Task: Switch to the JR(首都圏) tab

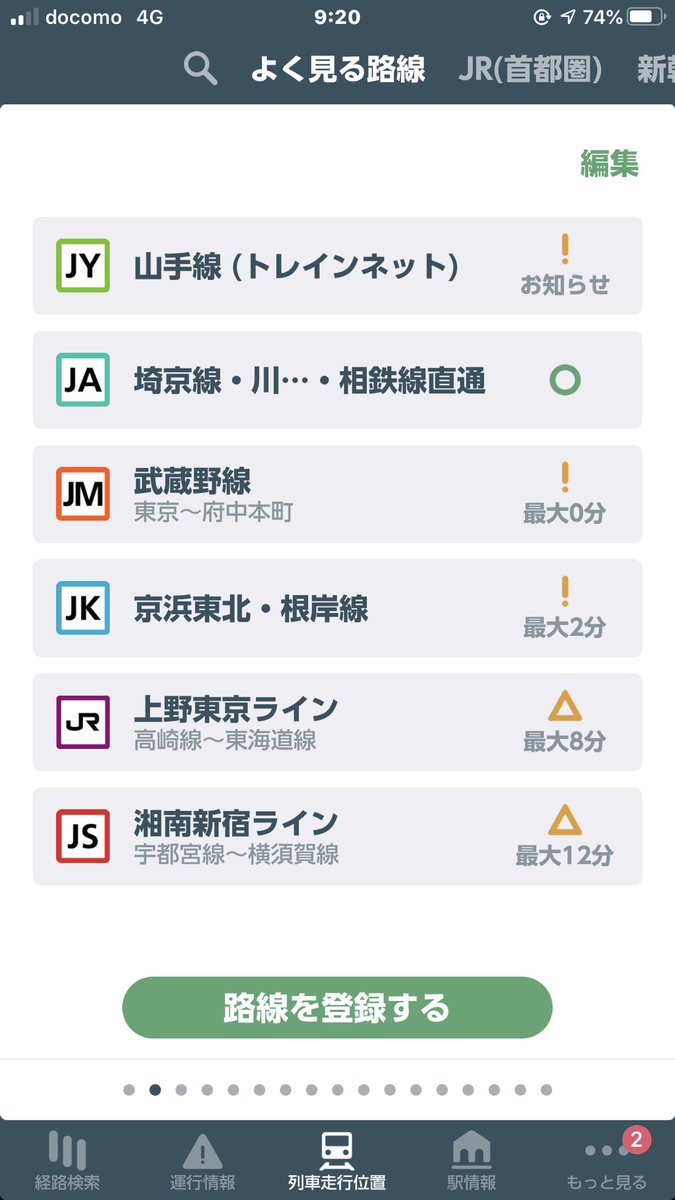Action: tap(531, 69)
